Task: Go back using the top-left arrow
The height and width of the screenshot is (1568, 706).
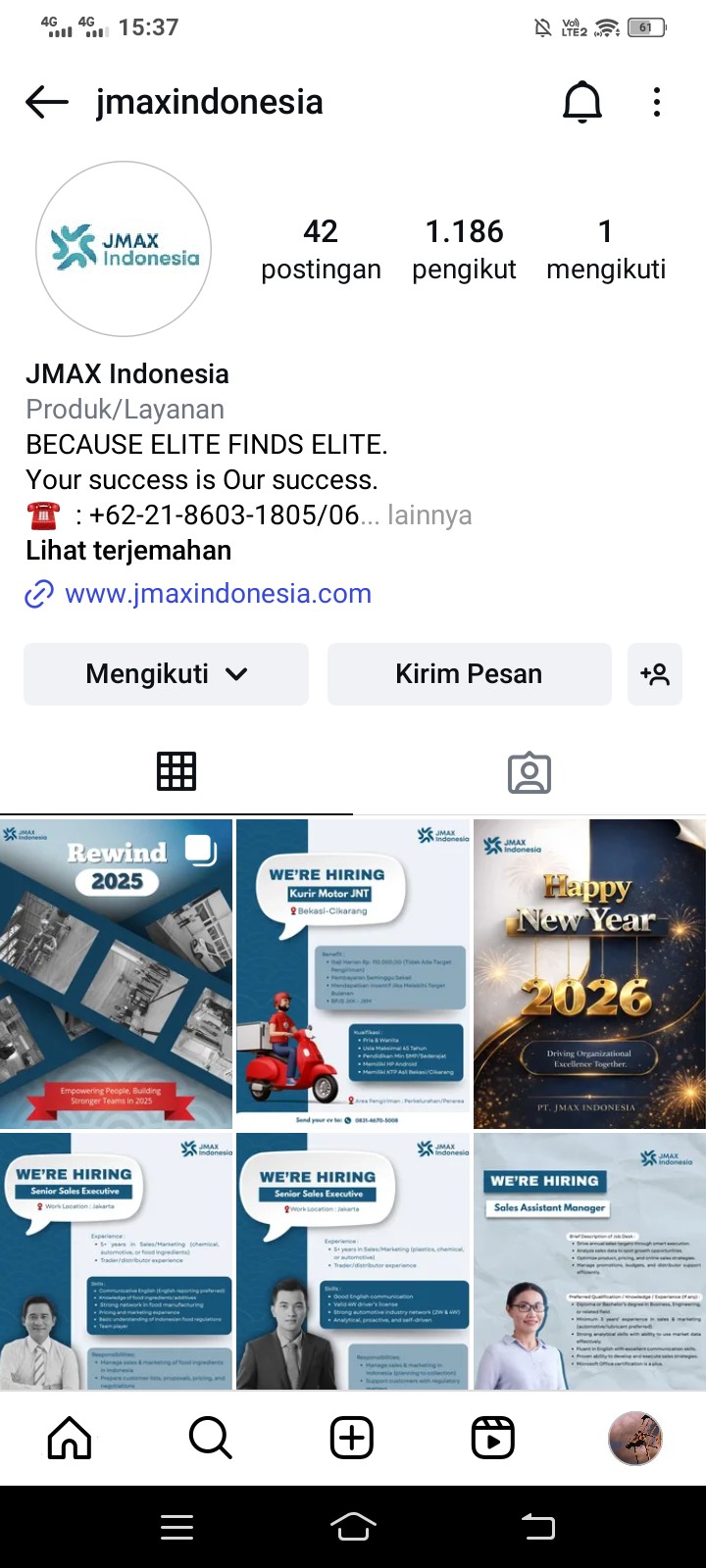Action: tap(46, 102)
